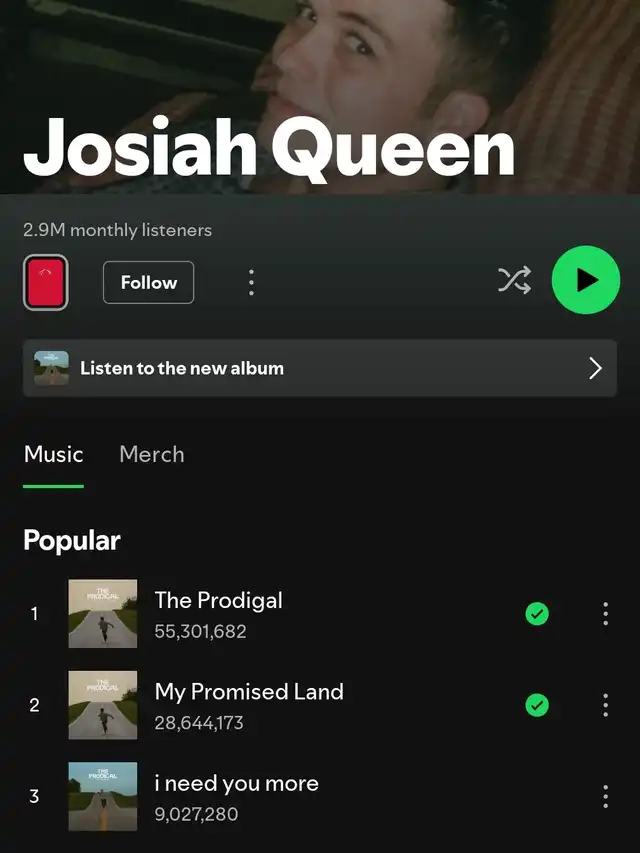Play Josiah Queen's music
This screenshot has width=640, height=853.
tap(586, 280)
